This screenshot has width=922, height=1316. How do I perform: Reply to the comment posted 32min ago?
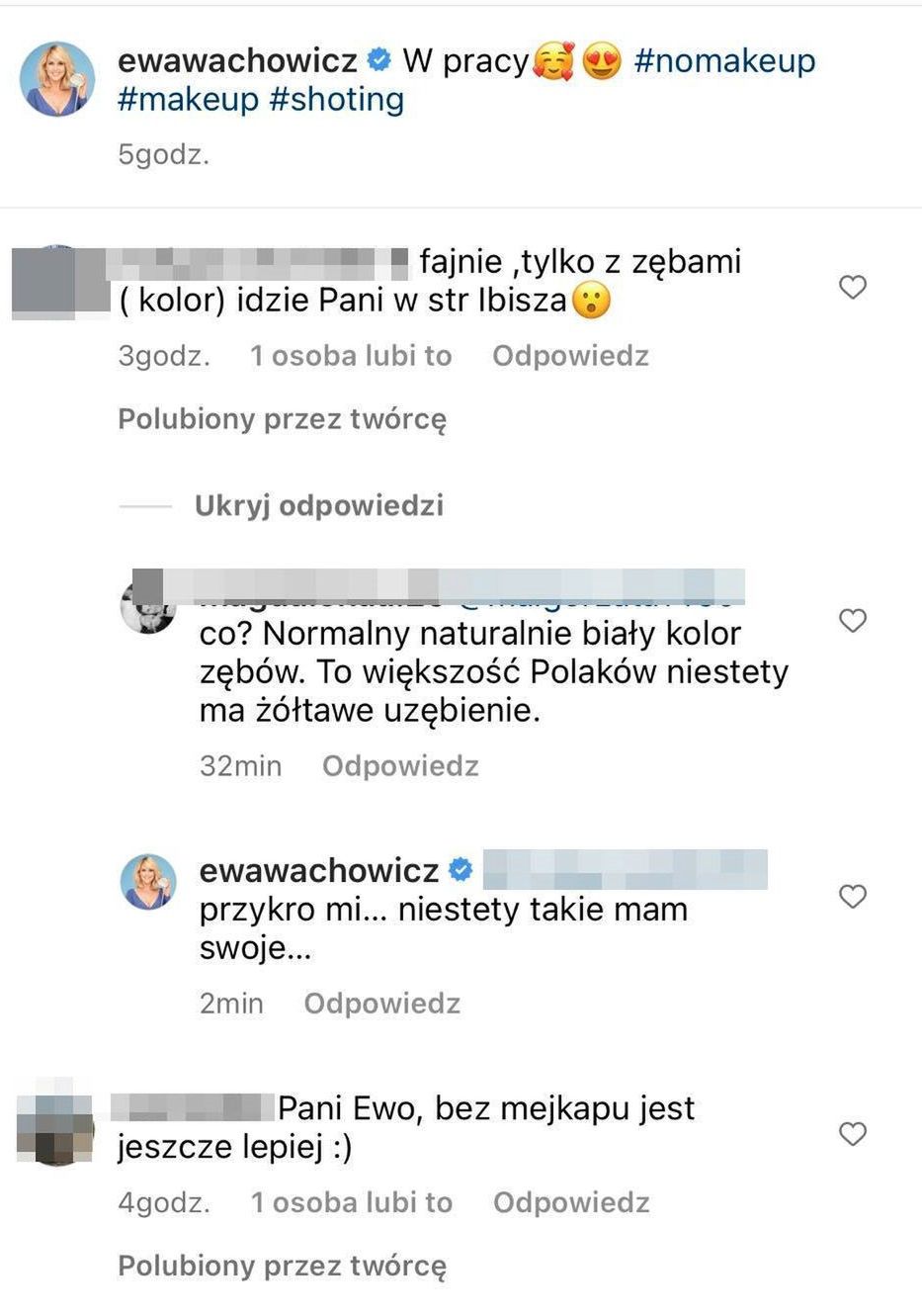(400, 766)
